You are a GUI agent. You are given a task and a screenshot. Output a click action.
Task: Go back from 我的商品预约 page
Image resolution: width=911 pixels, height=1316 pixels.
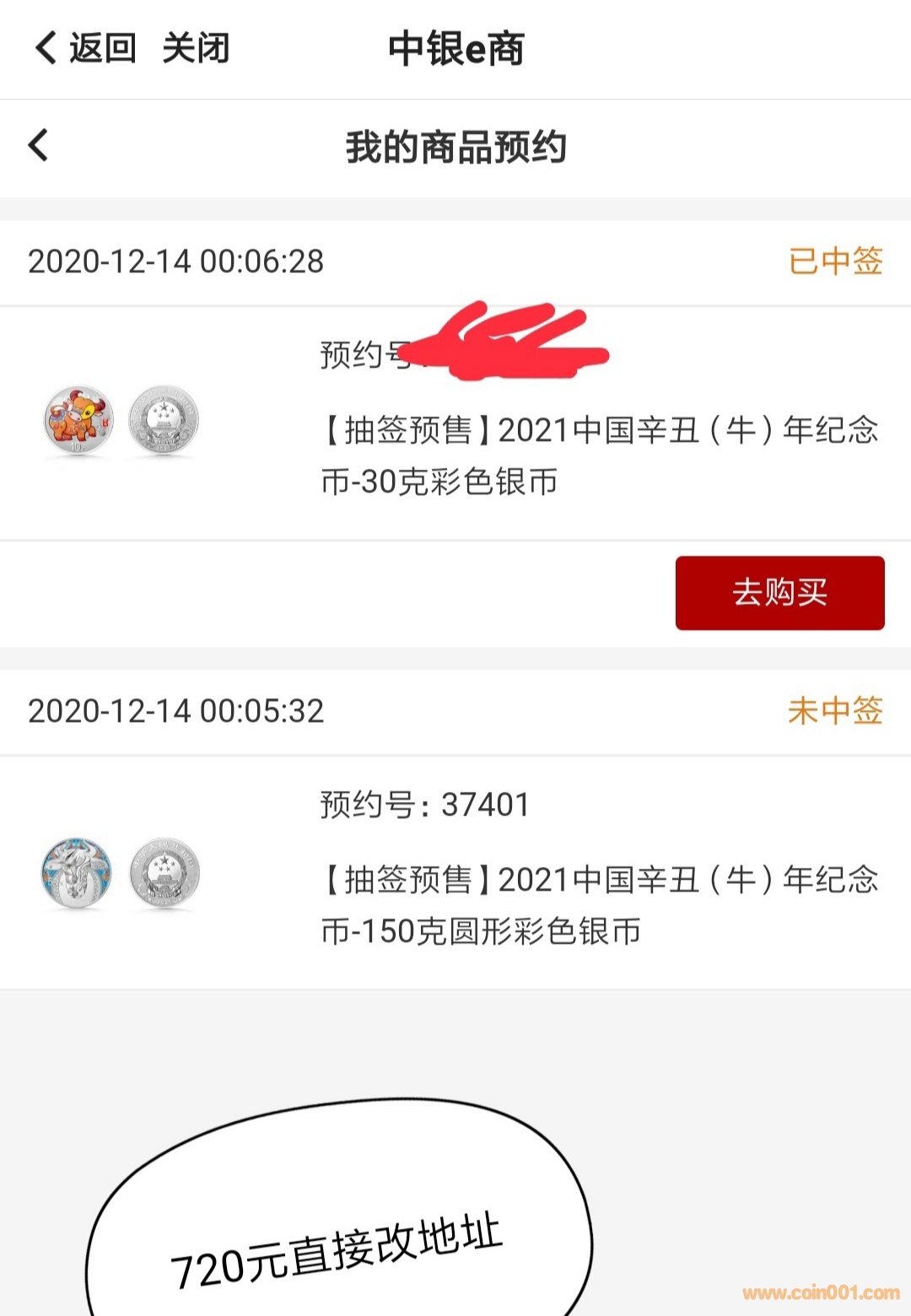coord(39,146)
